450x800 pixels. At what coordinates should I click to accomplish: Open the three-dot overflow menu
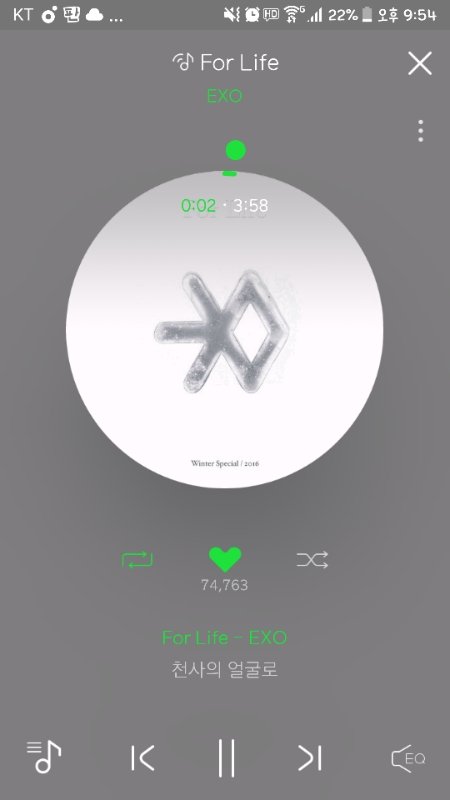coord(420,131)
